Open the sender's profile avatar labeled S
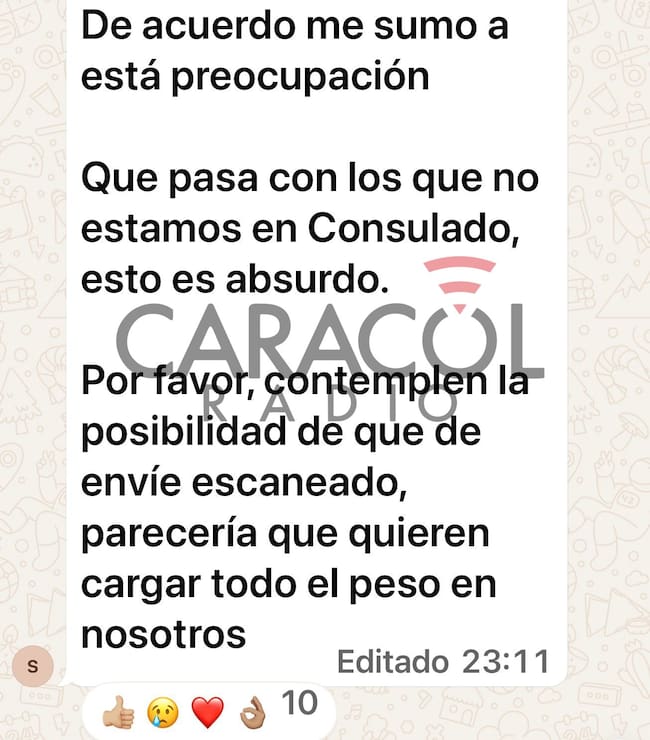Screen dimensions: 650x740 [33, 666]
